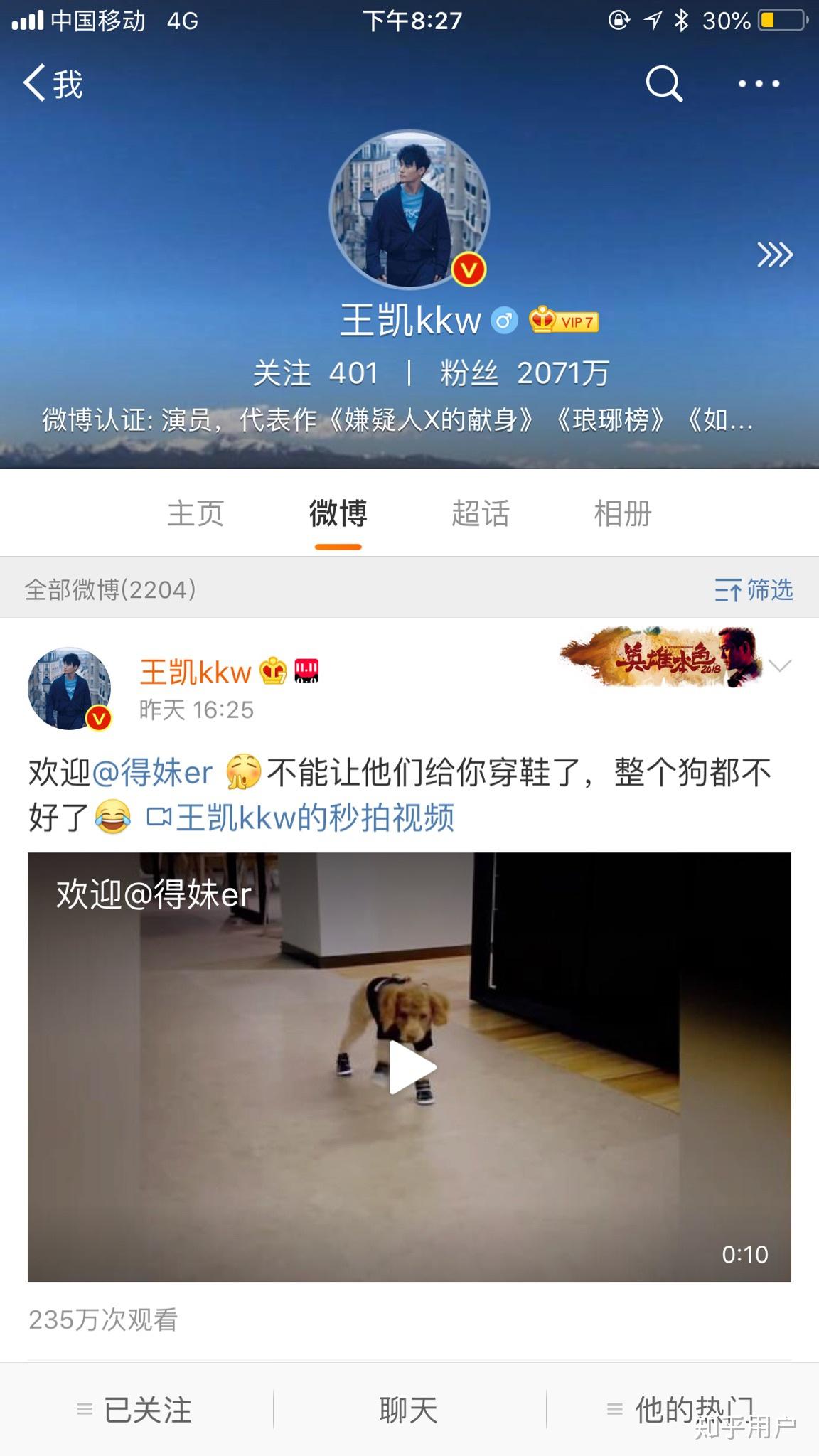Expand post options dropdown arrow

click(x=780, y=666)
